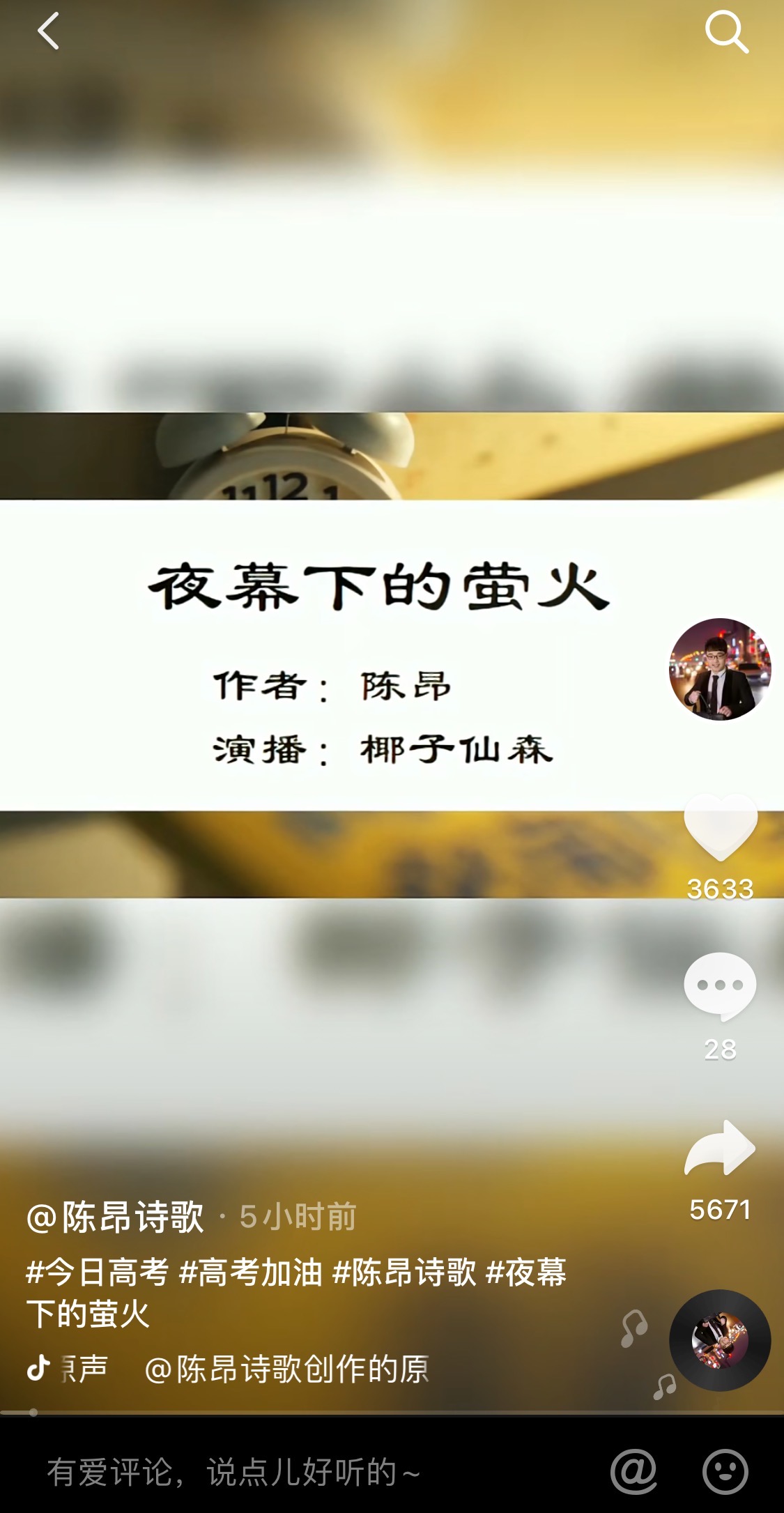The image size is (784, 1513).
Task: Open the spinning music disc
Action: pyautogui.click(x=720, y=1340)
